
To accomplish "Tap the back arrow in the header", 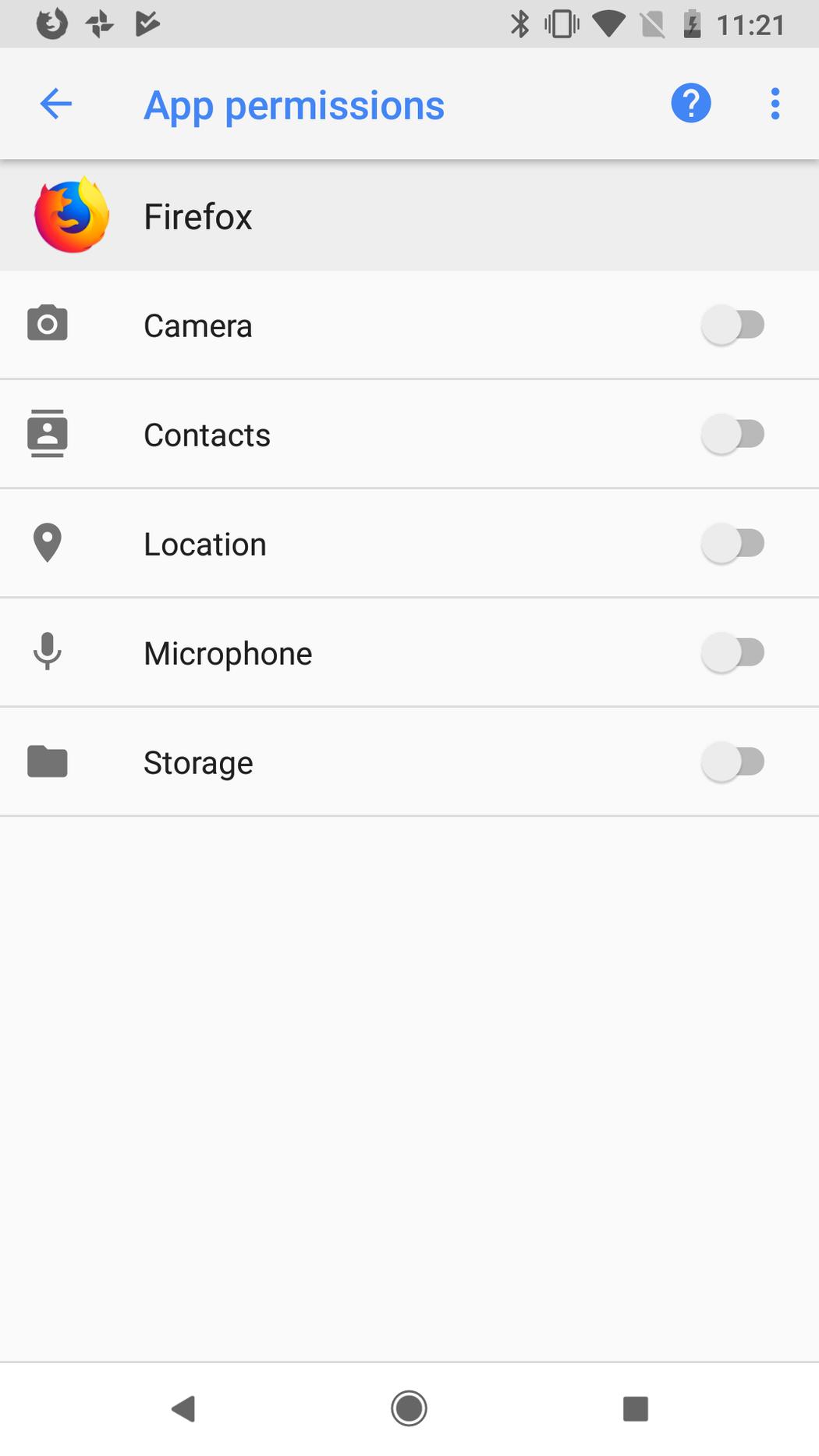I will [55, 103].
